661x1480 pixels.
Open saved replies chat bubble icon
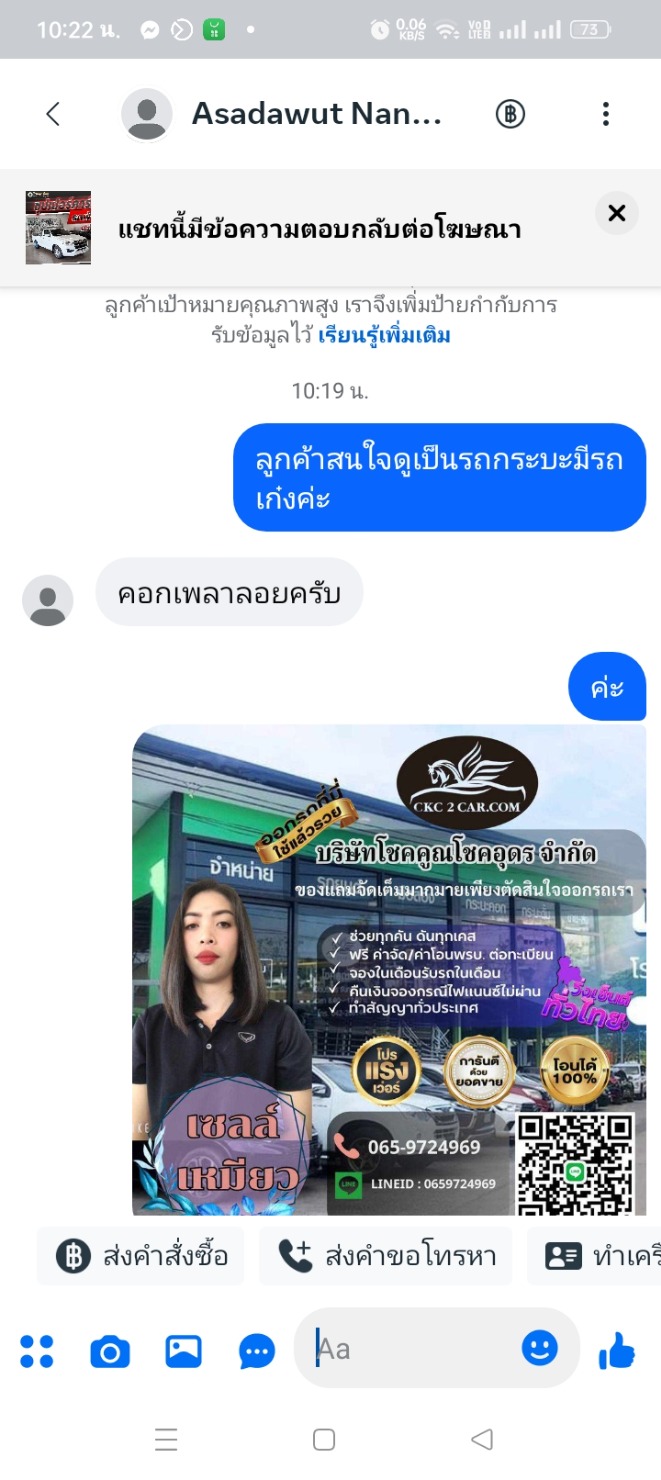[x=257, y=1353]
